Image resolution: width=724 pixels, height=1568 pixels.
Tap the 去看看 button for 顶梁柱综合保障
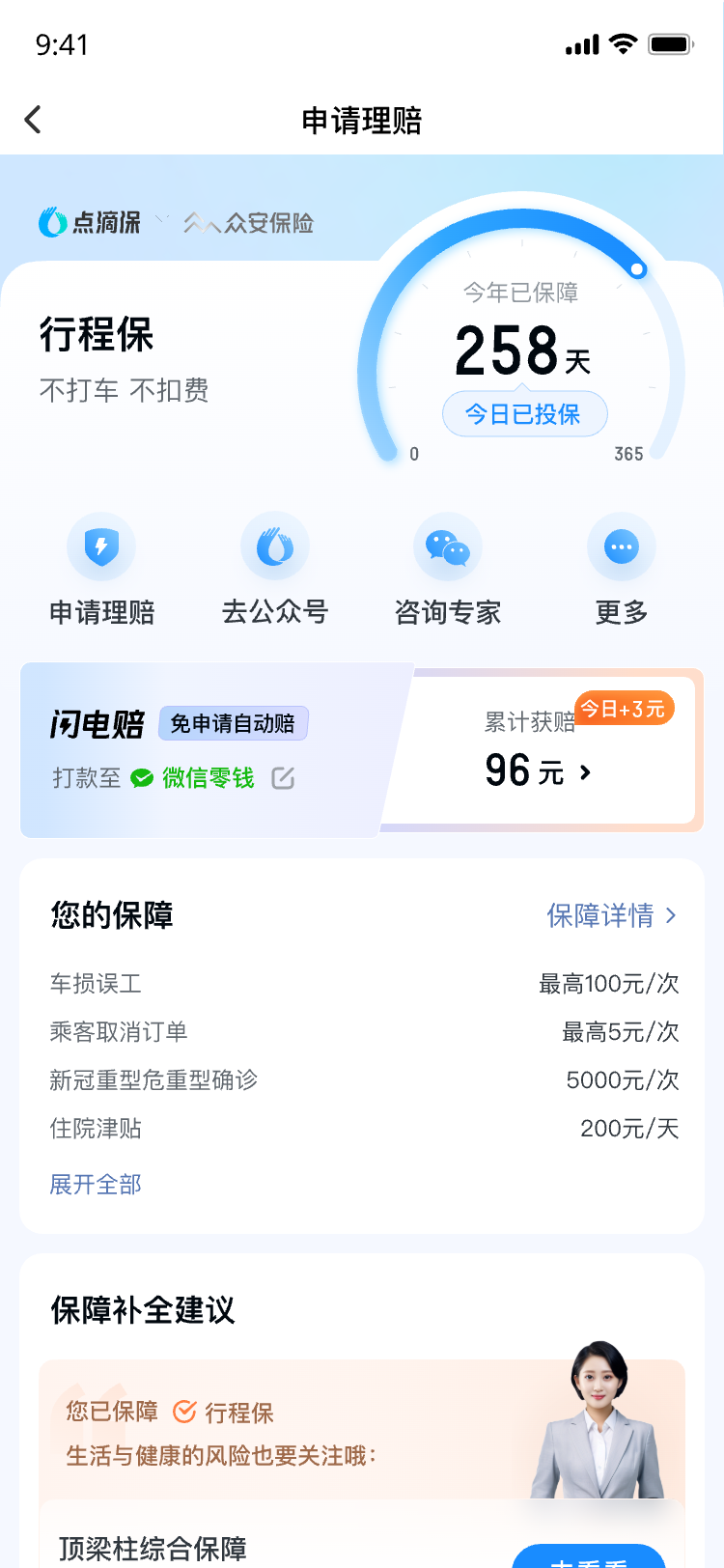pos(589,1556)
